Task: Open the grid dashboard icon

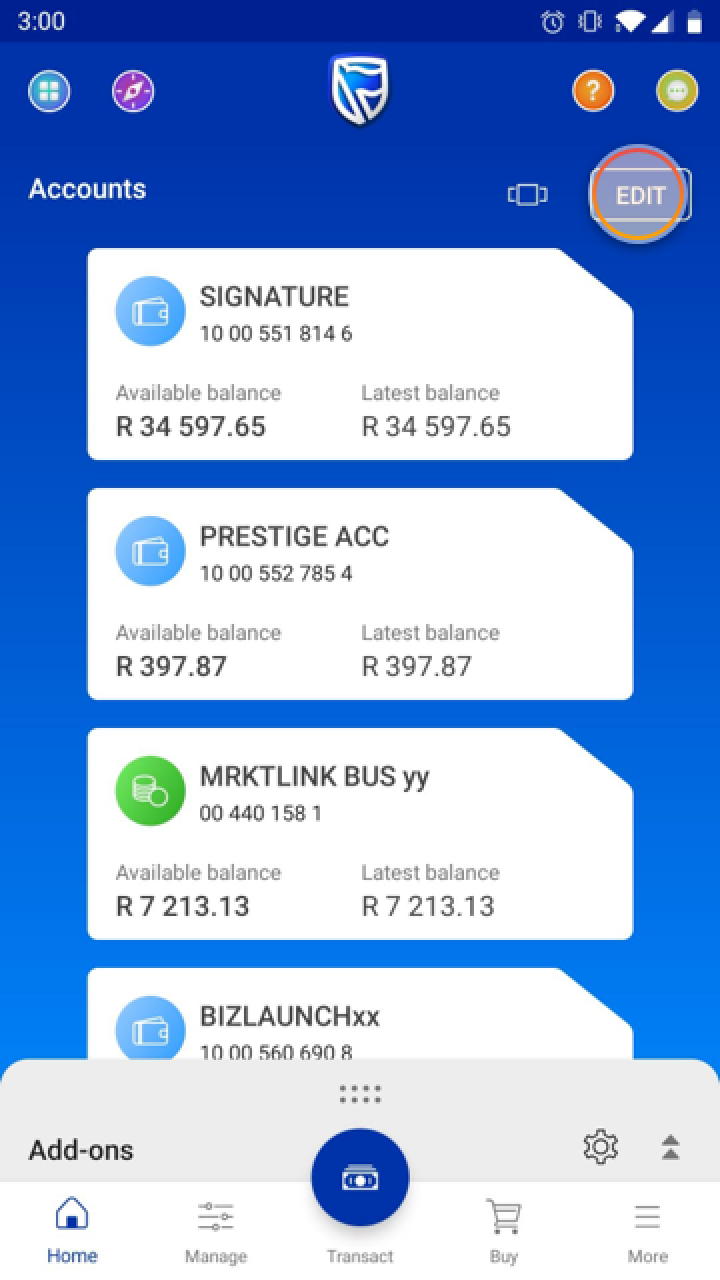Action: [x=49, y=92]
